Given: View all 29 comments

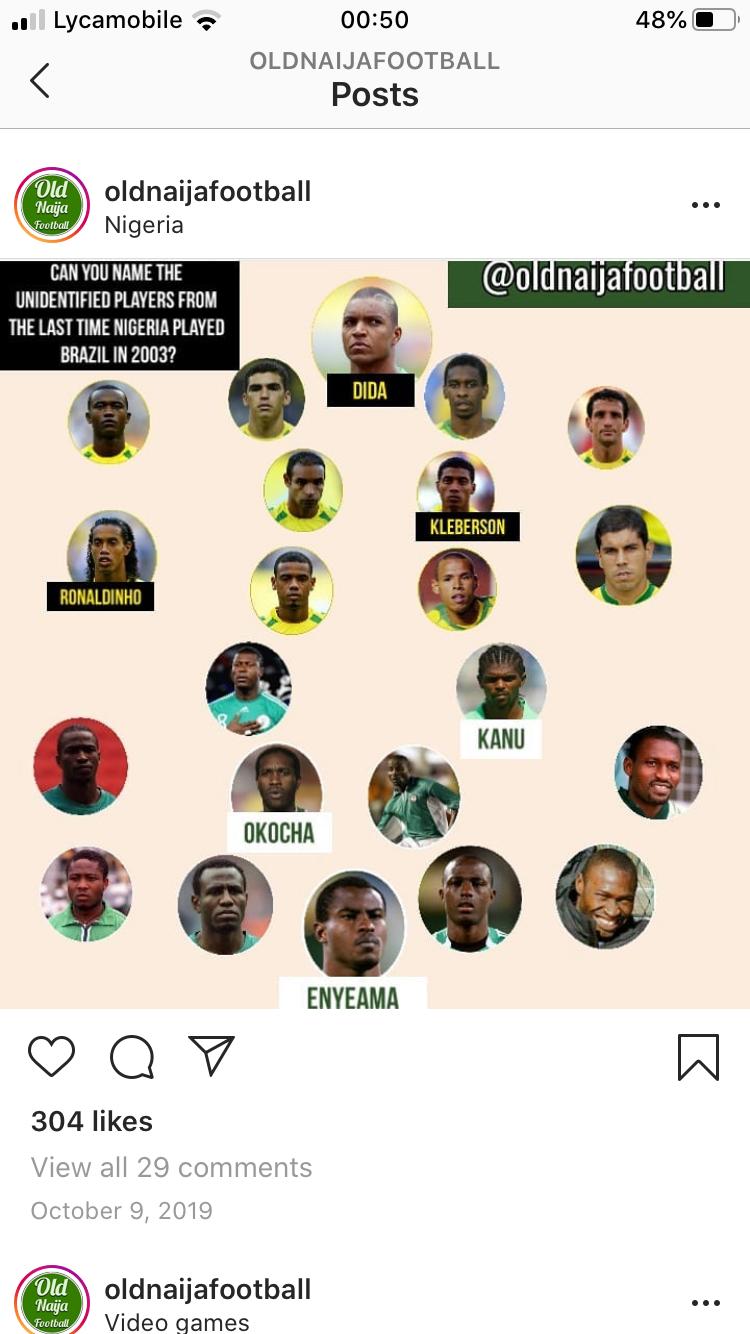Looking at the screenshot, I should pos(171,1167).
